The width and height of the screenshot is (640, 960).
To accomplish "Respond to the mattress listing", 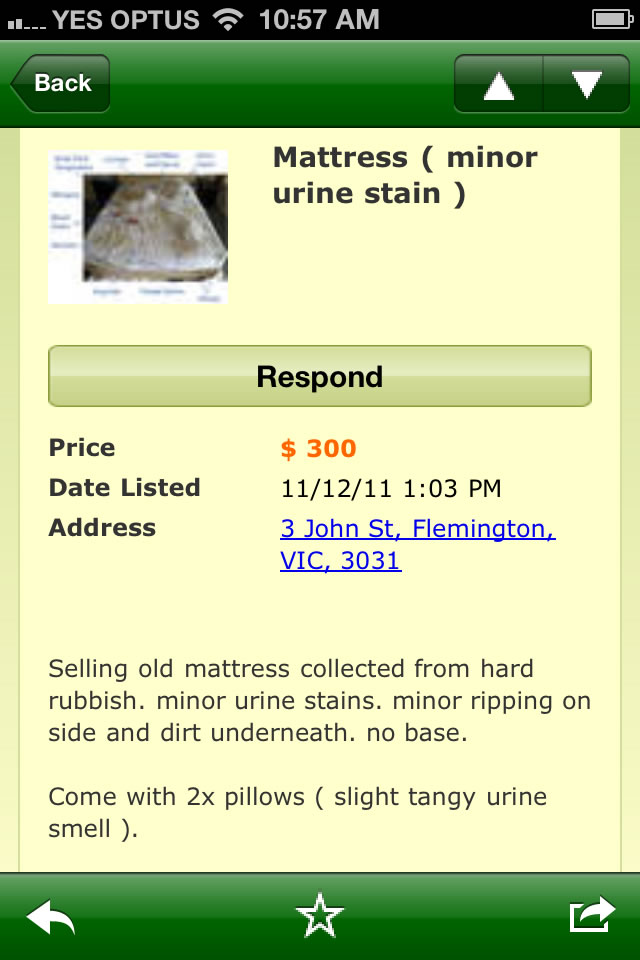I will pyautogui.click(x=320, y=376).
